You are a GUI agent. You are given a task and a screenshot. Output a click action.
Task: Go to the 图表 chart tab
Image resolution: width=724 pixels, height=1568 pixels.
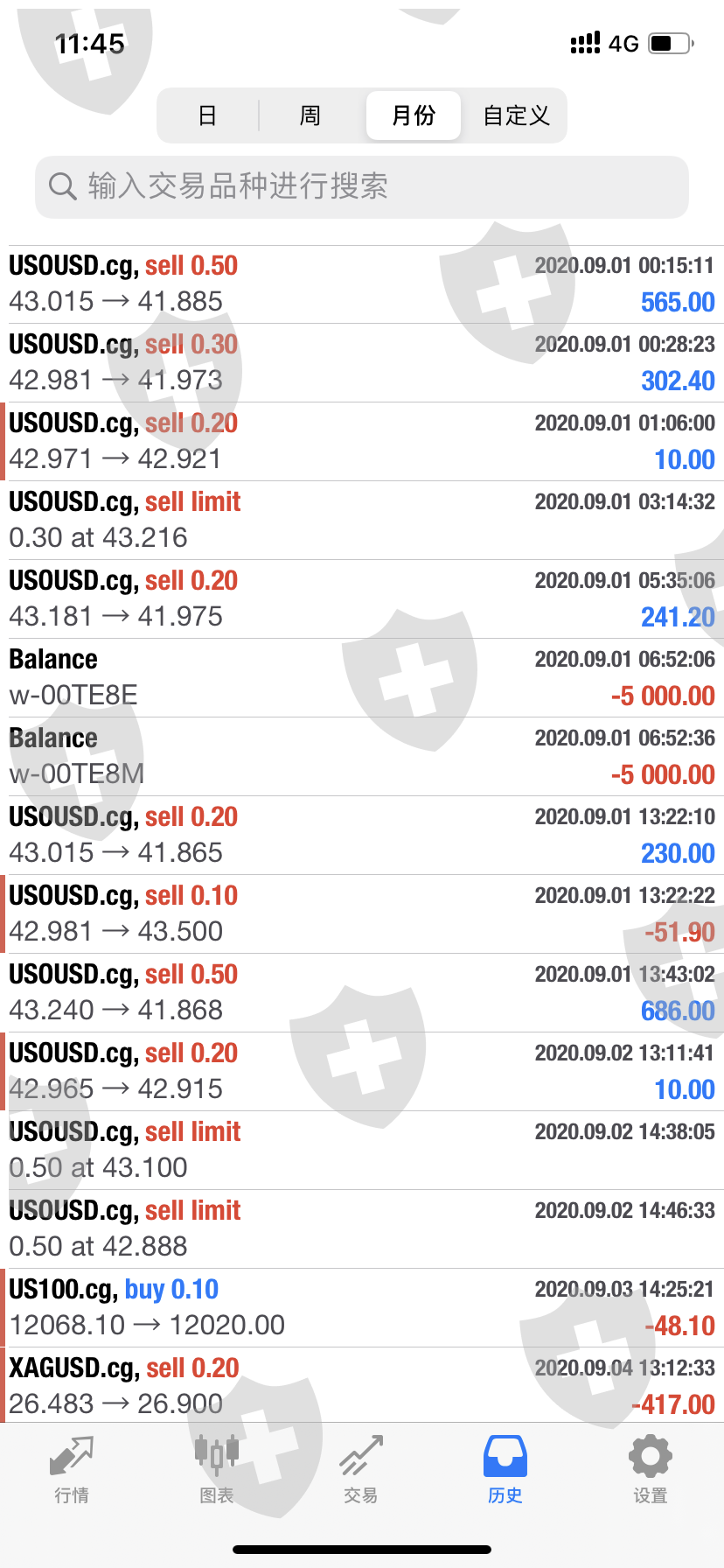(217, 1470)
